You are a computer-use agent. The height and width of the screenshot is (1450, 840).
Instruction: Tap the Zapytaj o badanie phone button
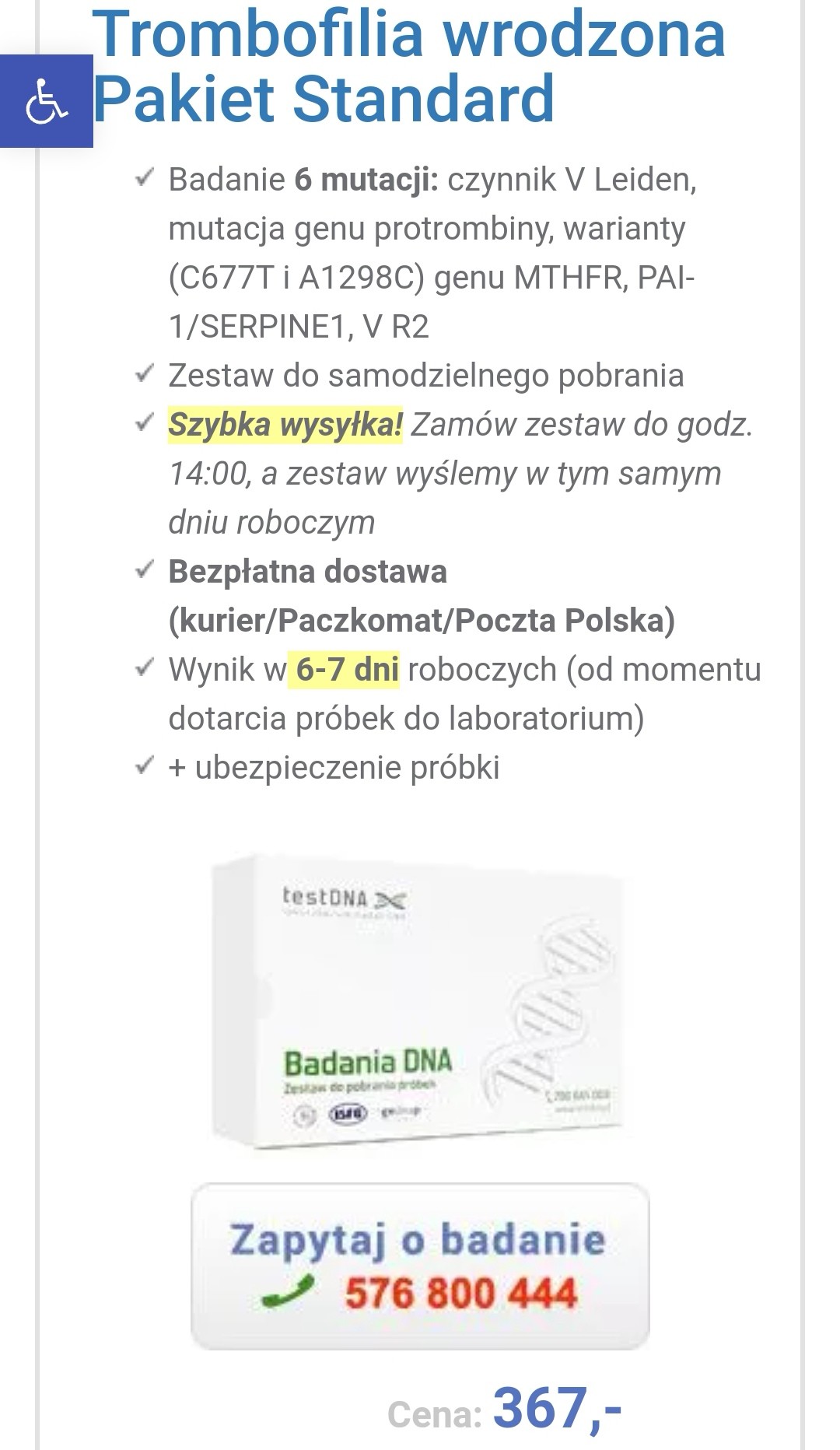click(420, 1266)
